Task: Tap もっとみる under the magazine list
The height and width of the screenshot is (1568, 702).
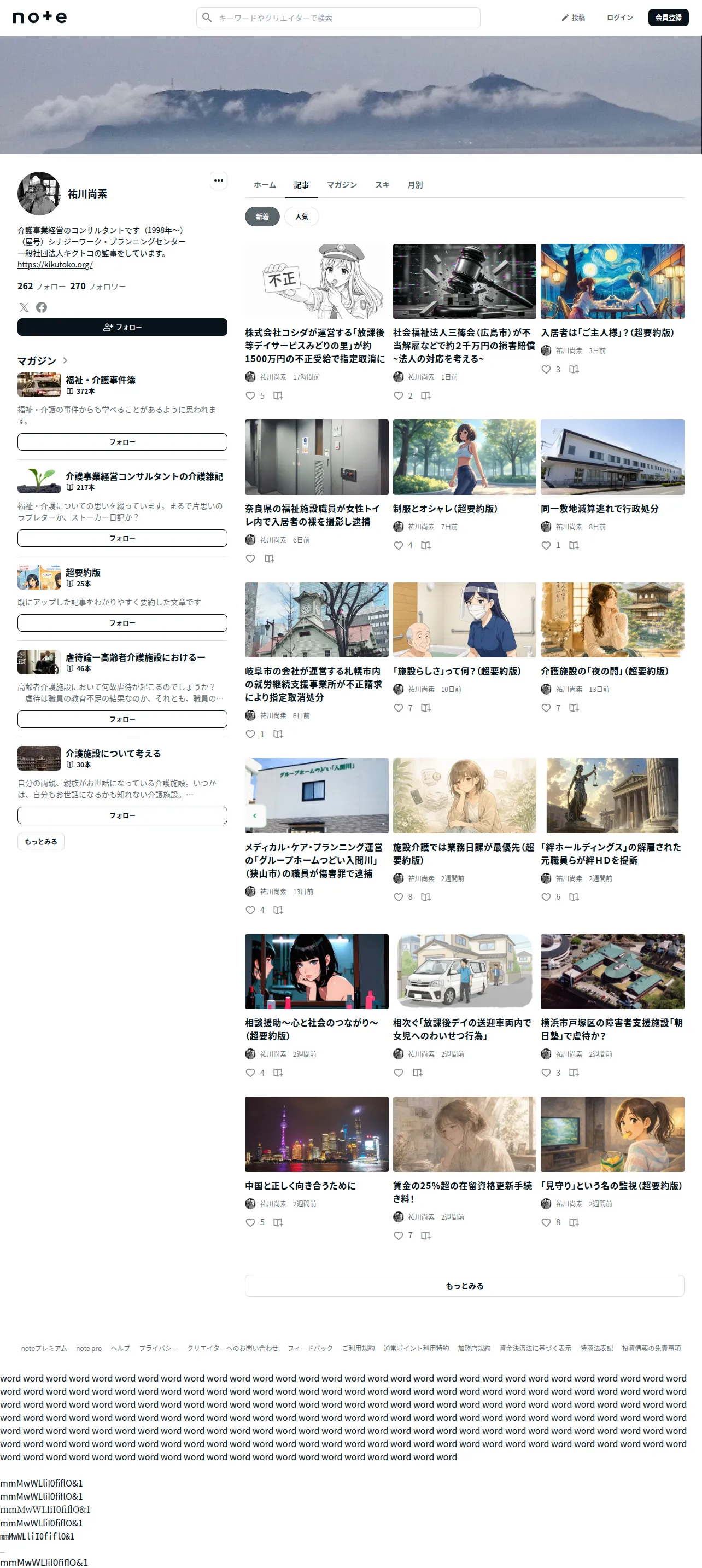Action: pos(41,841)
